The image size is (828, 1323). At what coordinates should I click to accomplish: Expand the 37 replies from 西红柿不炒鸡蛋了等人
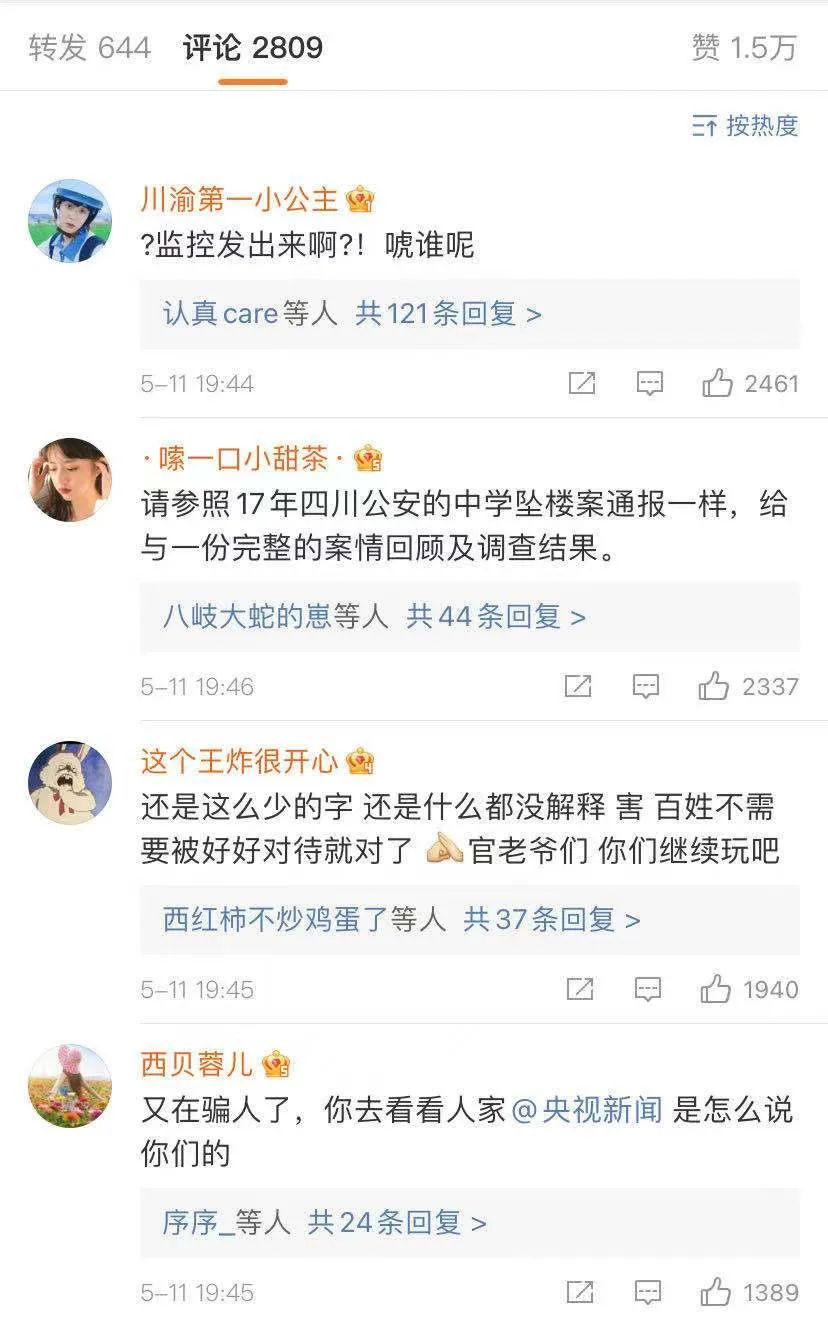click(551, 919)
